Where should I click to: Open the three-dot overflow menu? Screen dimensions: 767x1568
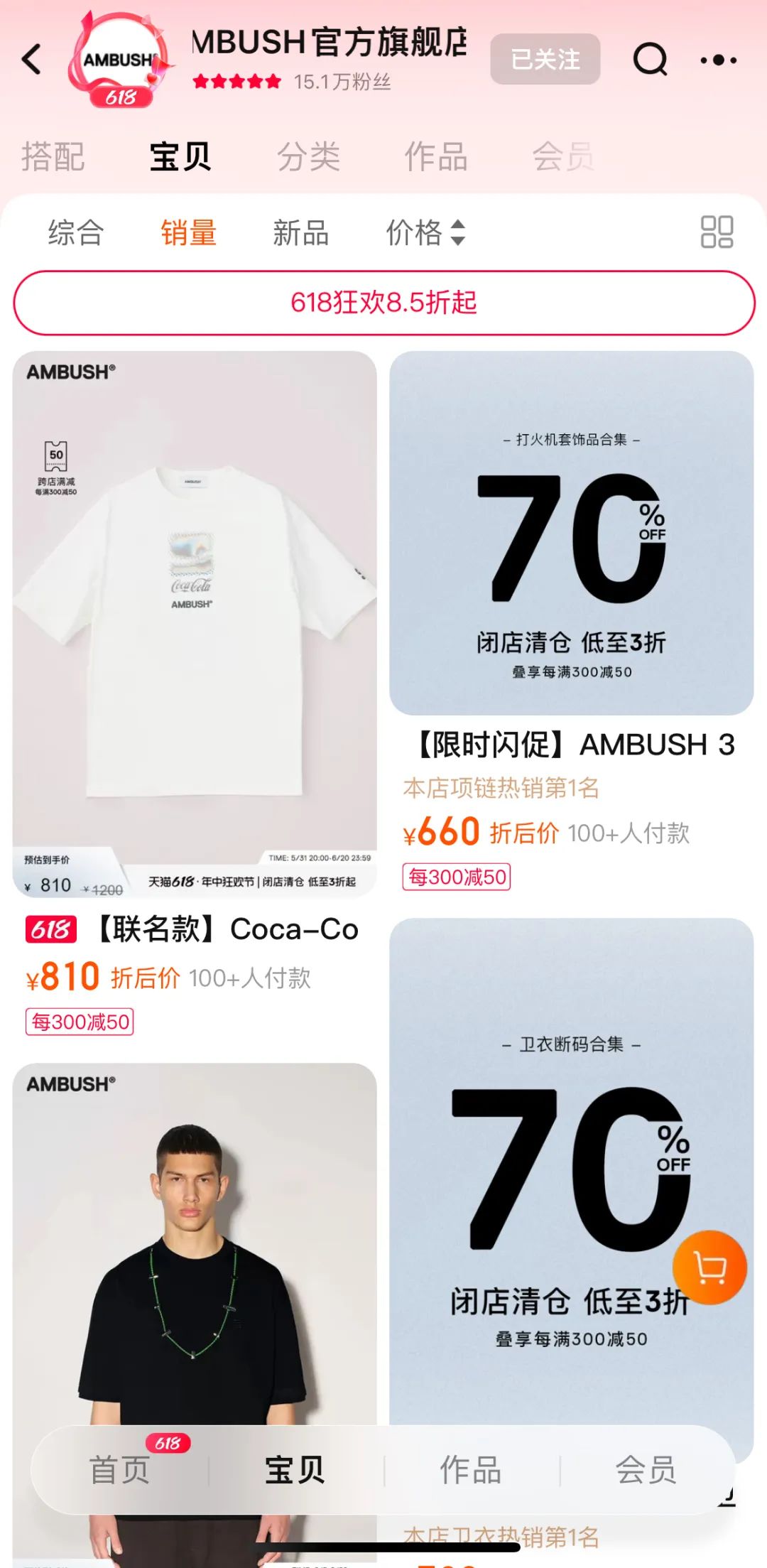click(718, 60)
